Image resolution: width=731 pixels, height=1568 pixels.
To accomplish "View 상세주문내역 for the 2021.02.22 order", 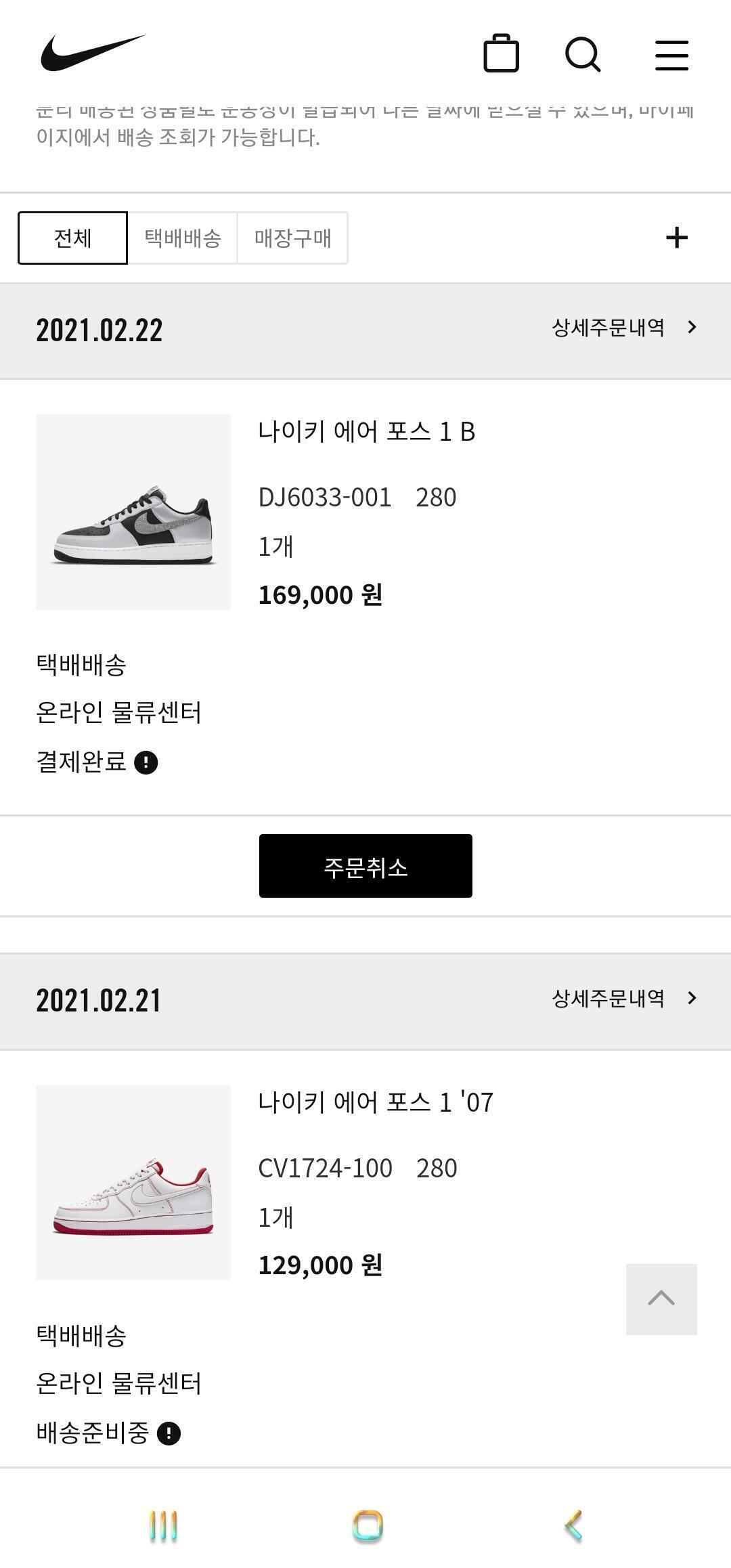I will click(x=623, y=328).
